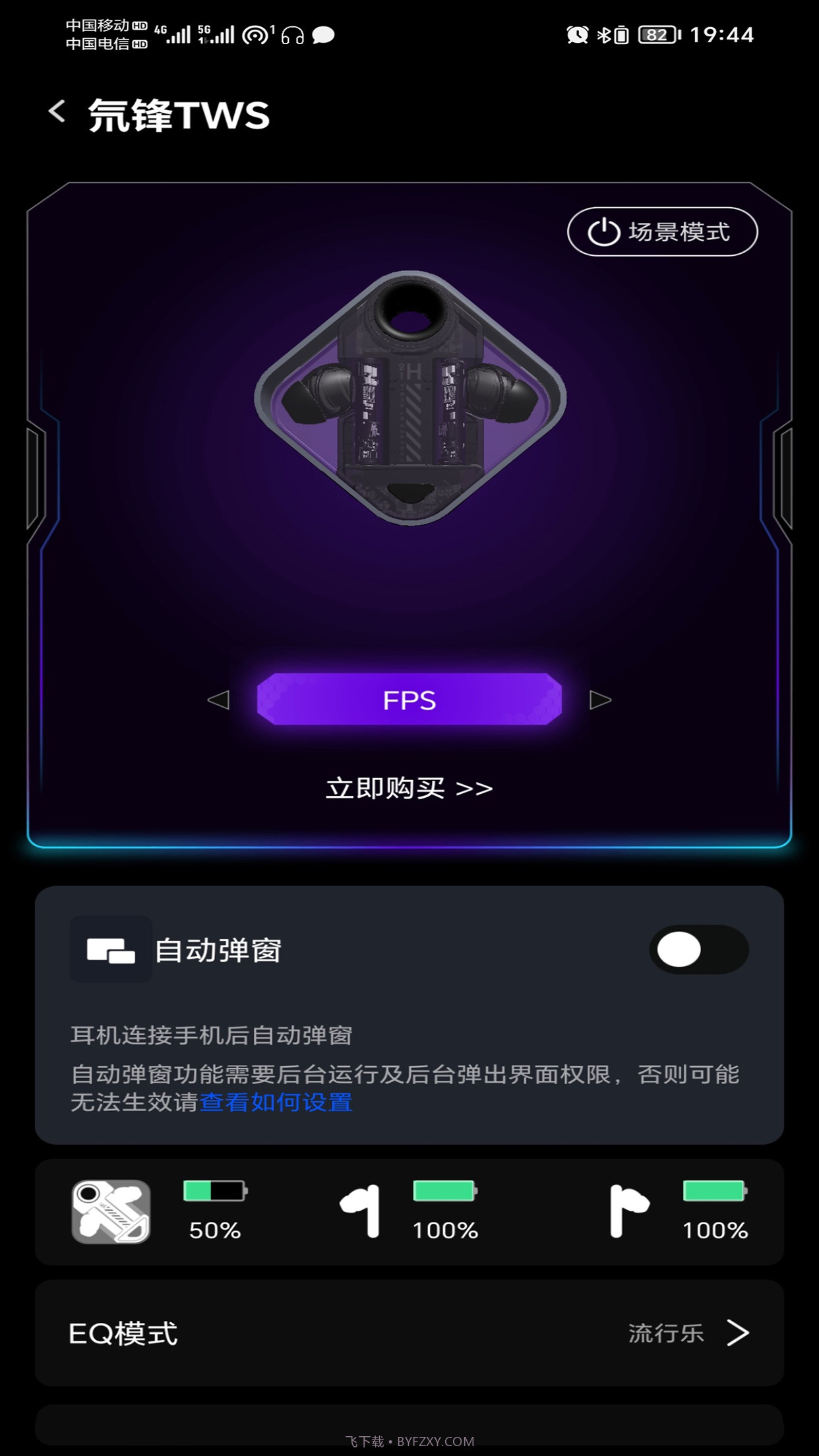Viewport: 819px width, 1456px height.
Task: Tap the left arrow beside FPS
Action: coord(218,701)
